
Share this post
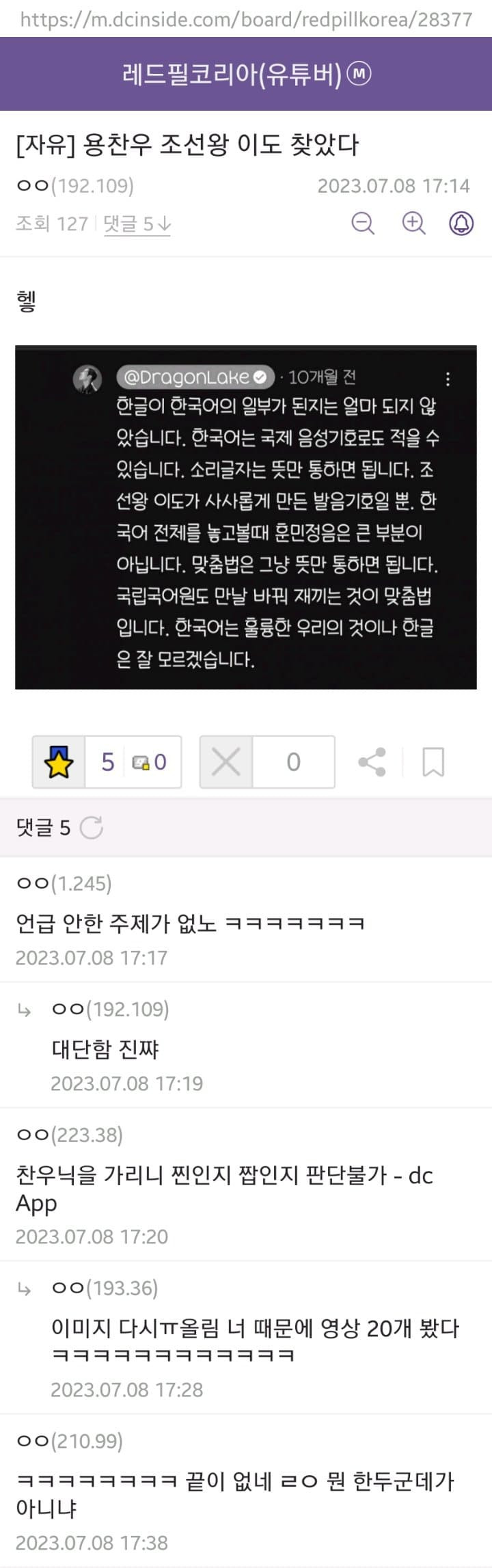(x=372, y=762)
